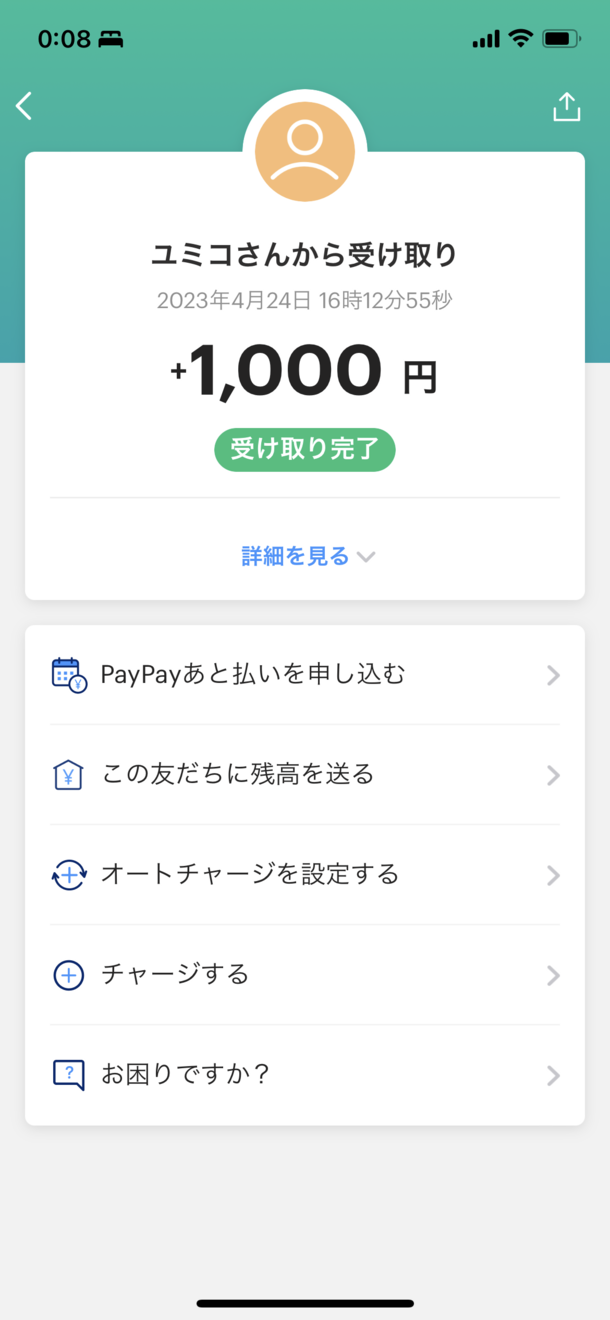
Task: Open the お困りですか？ help row
Action: pos(304,1075)
